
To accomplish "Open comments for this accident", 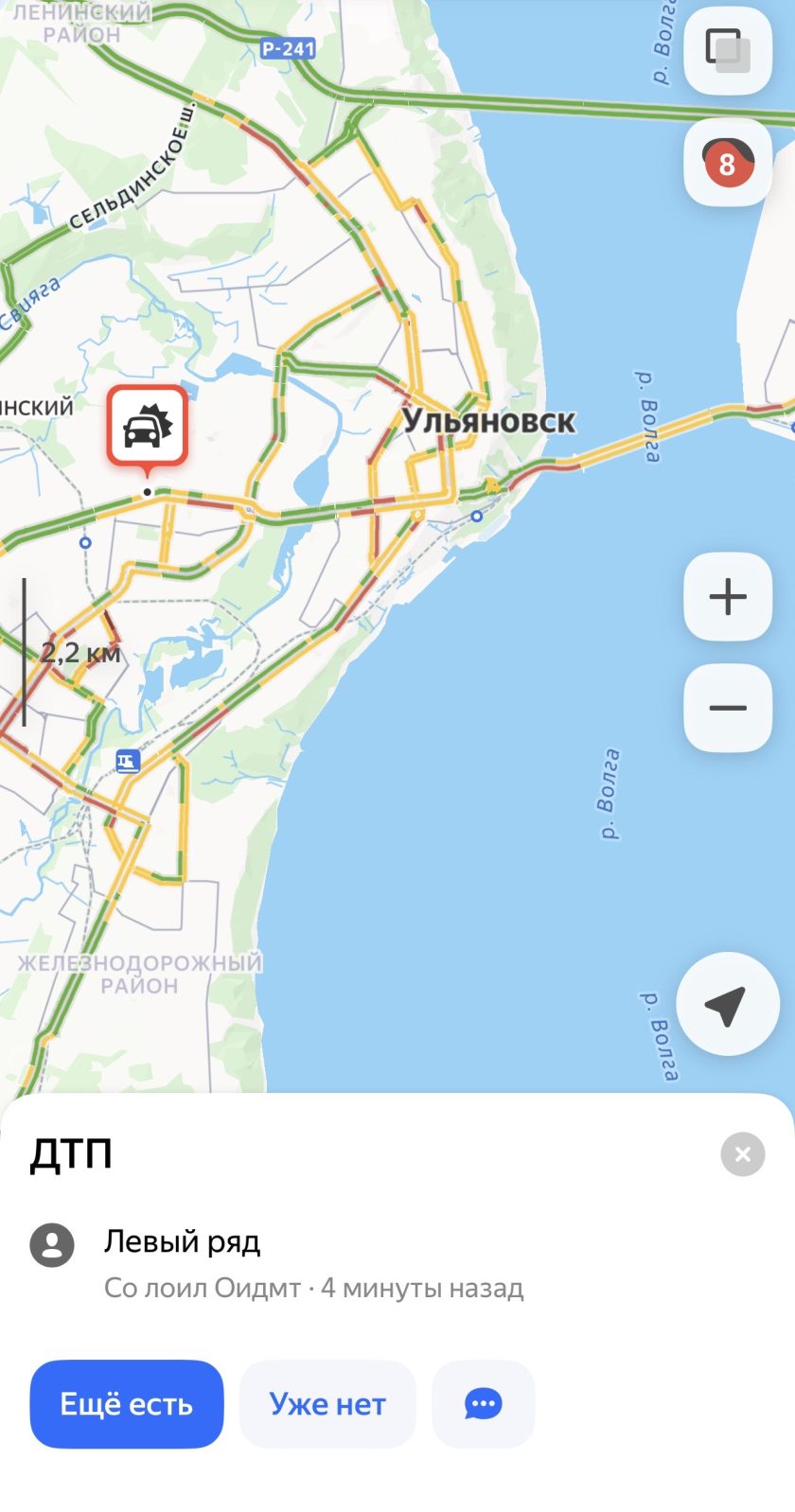I will [483, 1403].
